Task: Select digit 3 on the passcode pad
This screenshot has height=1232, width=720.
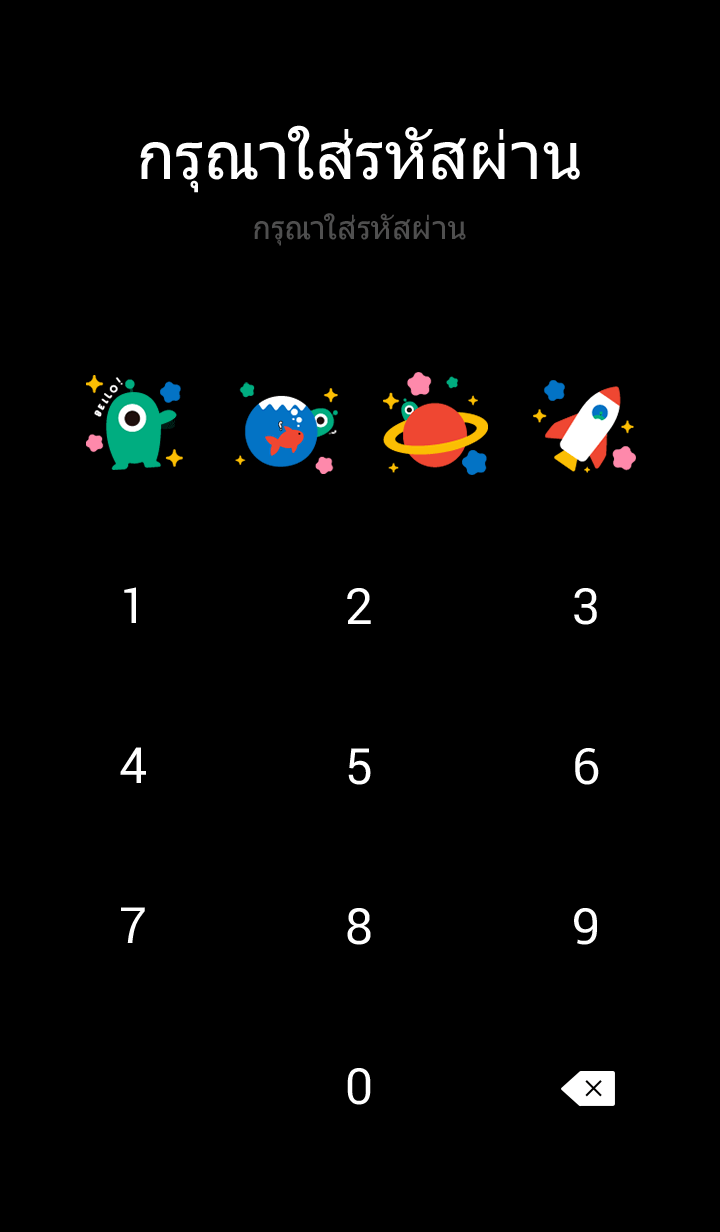Action: pyautogui.click(x=586, y=607)
